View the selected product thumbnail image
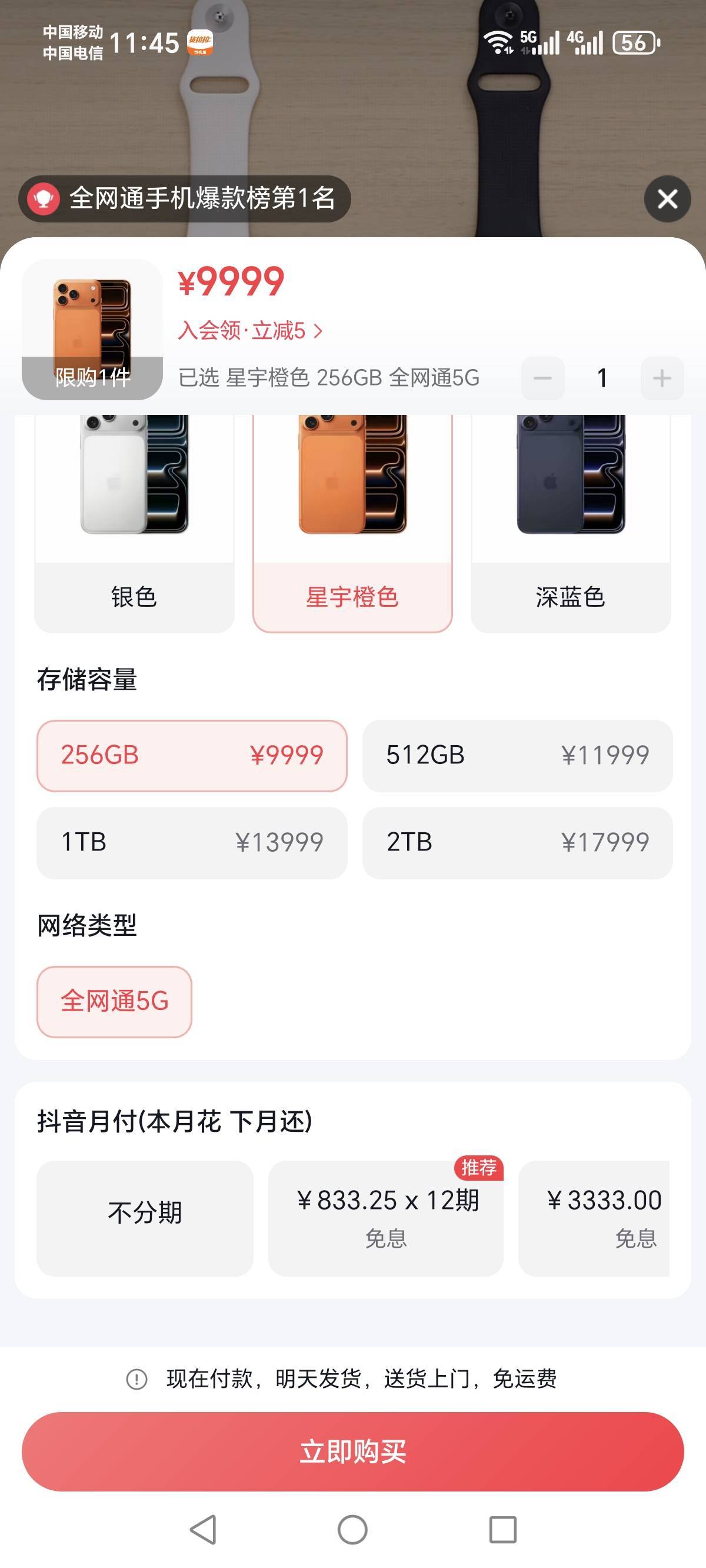The width and height of the screenshot is (706, 1568). coord(92,329)
